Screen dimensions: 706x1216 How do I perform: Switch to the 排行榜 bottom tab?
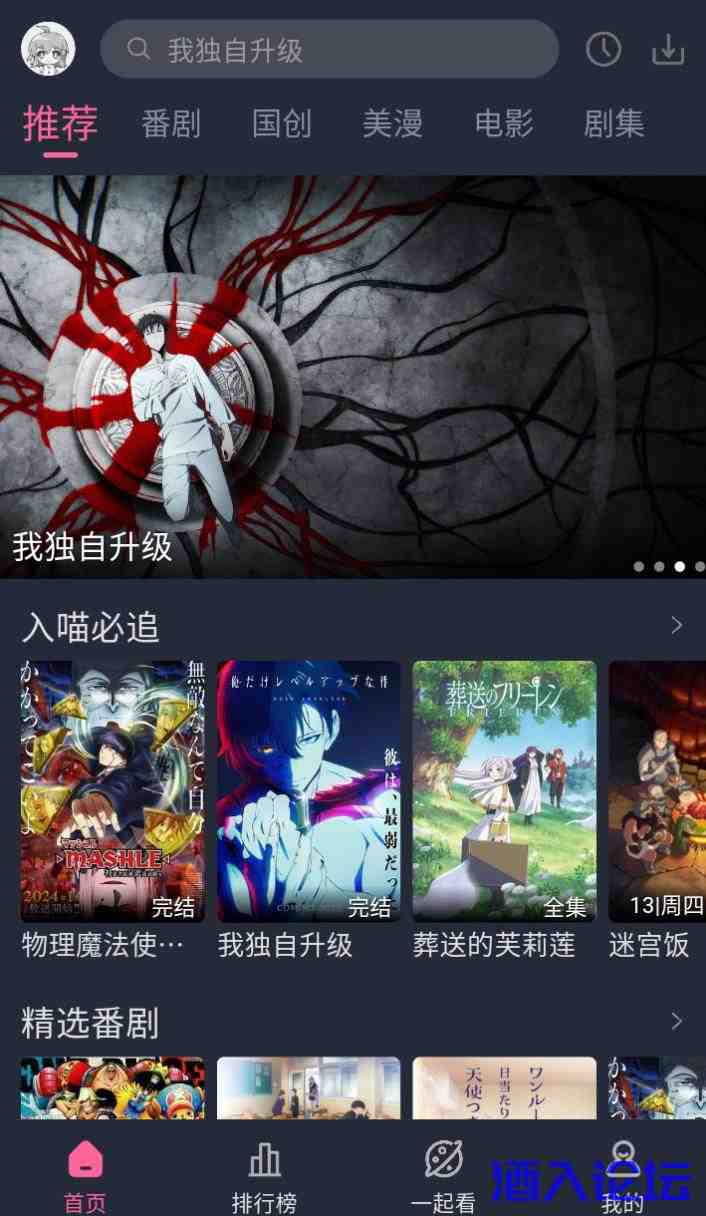pos(264,1176)
